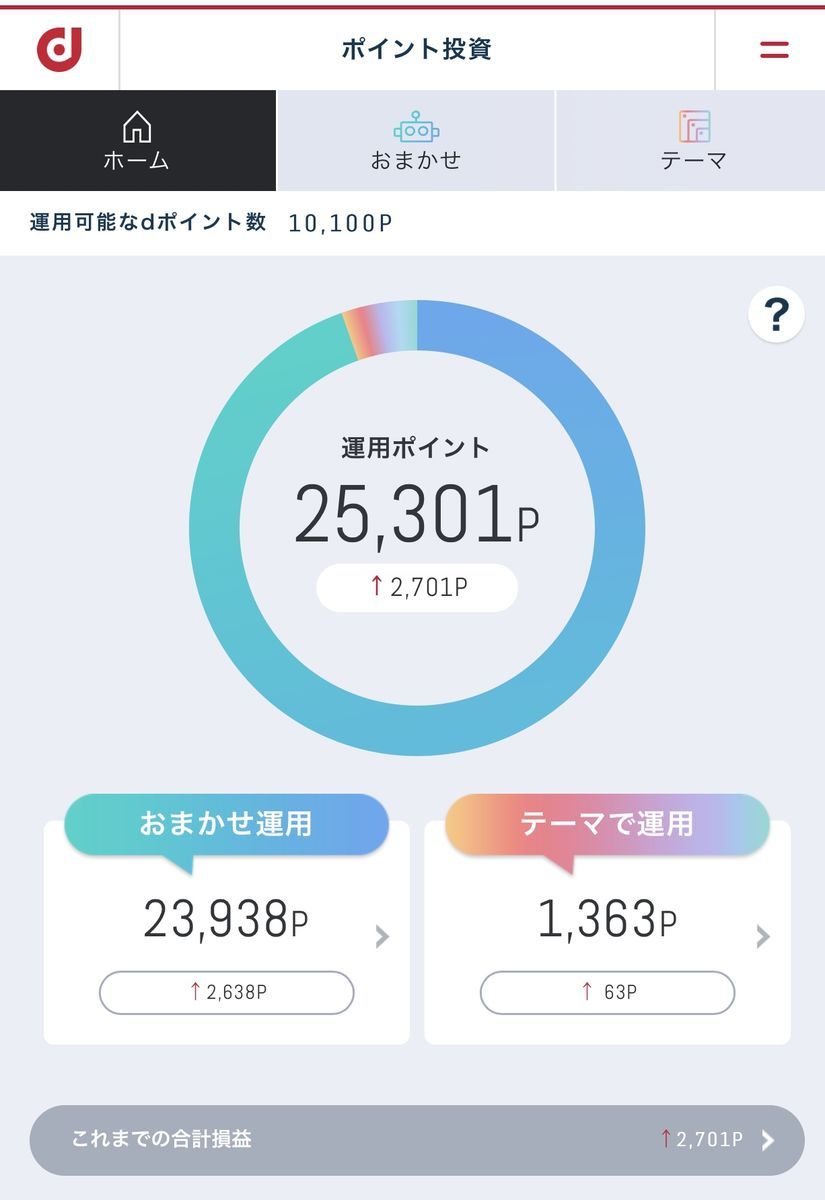Open the question mark help button

[x=776, y=316]
